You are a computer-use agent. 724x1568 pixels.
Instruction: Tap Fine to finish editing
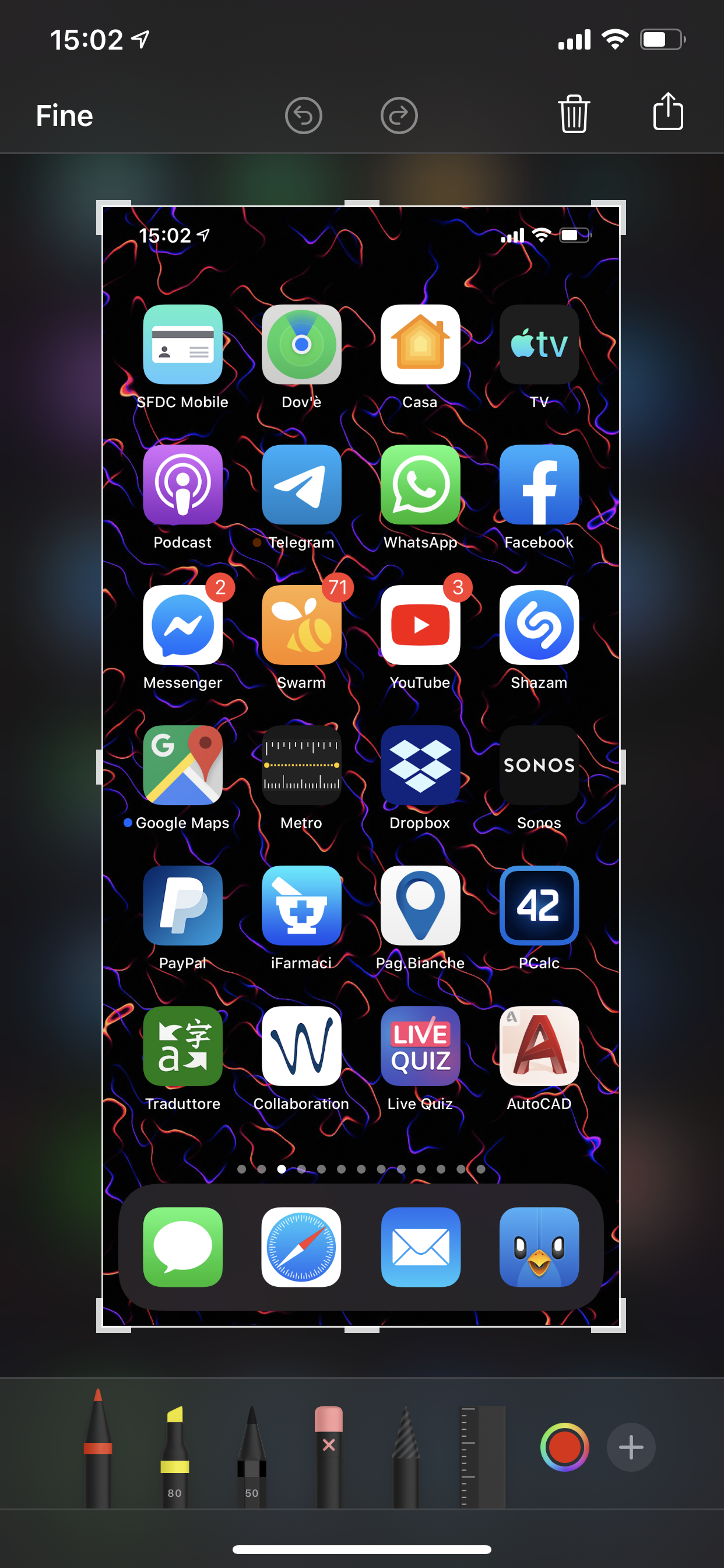[x=64, y=116]
